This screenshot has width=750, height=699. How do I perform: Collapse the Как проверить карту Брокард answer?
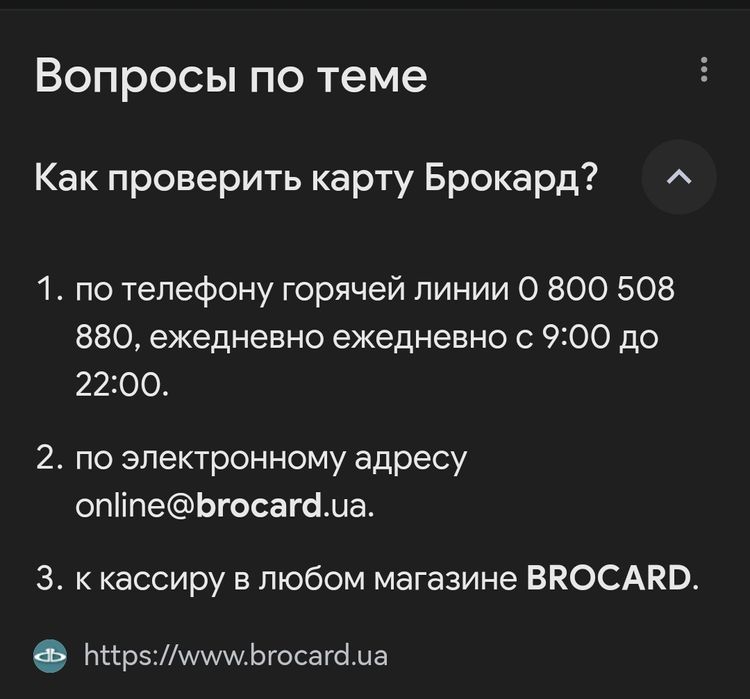[678, 177]
